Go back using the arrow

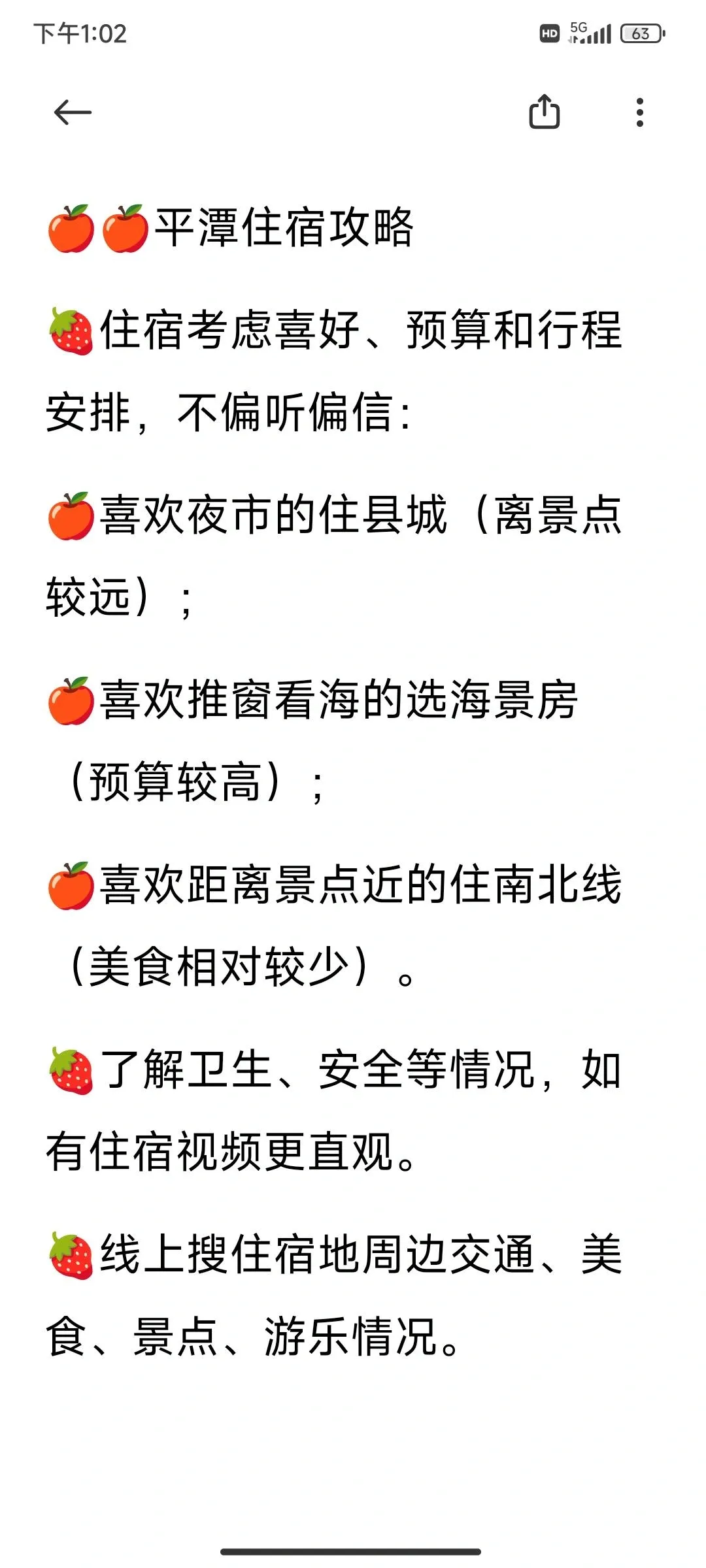(72, 112)
